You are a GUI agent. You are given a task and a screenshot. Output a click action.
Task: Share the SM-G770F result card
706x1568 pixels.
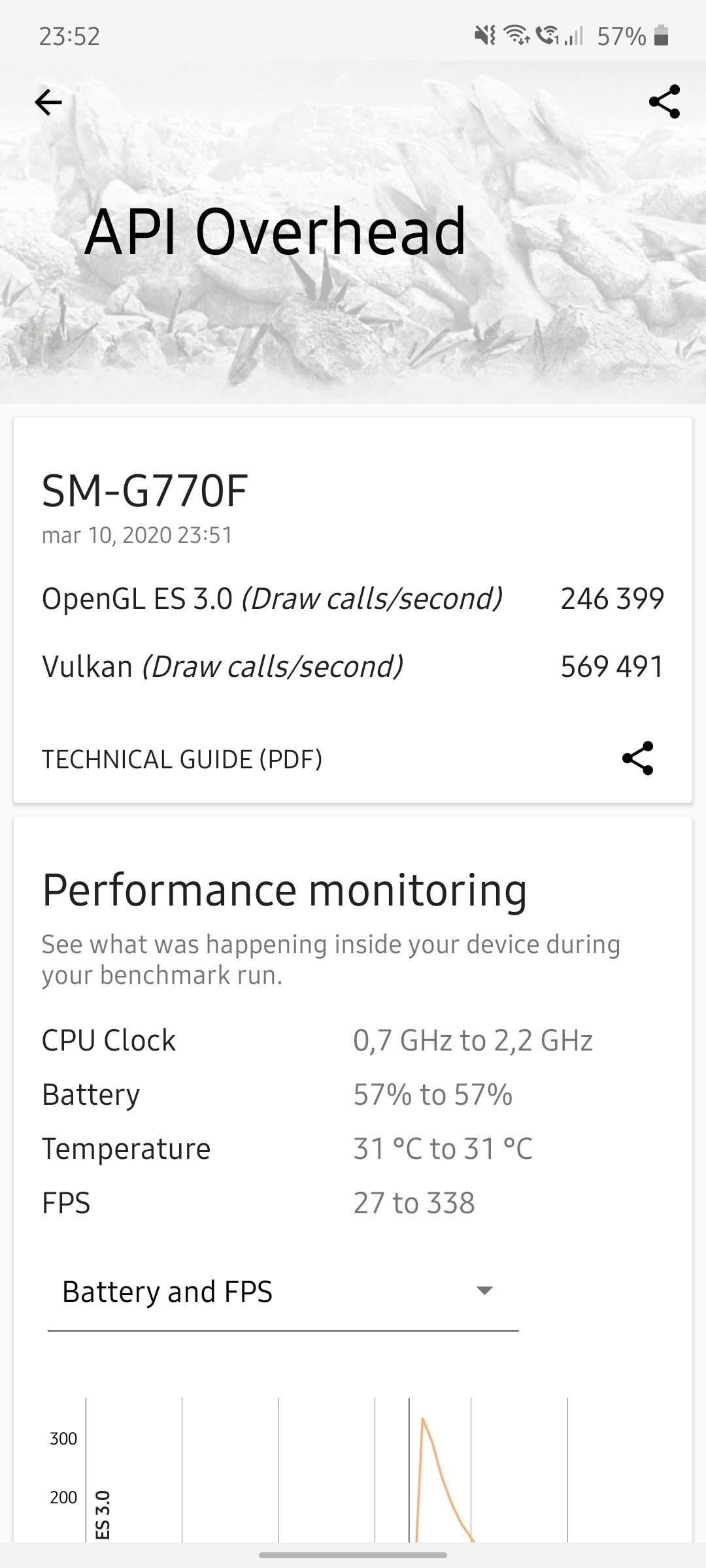[x=637, y=758]
